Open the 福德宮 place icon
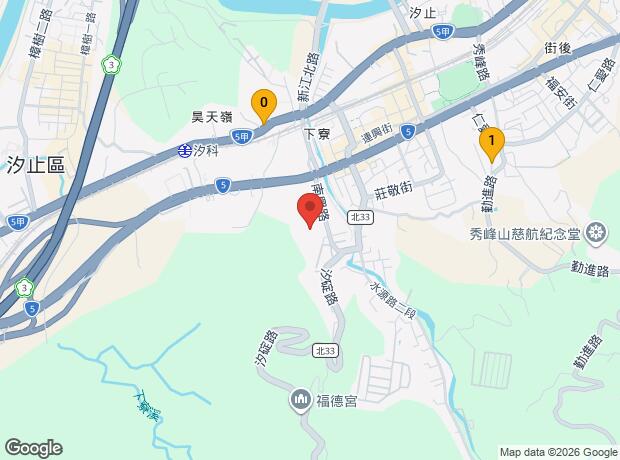 (x=302, y=400)
